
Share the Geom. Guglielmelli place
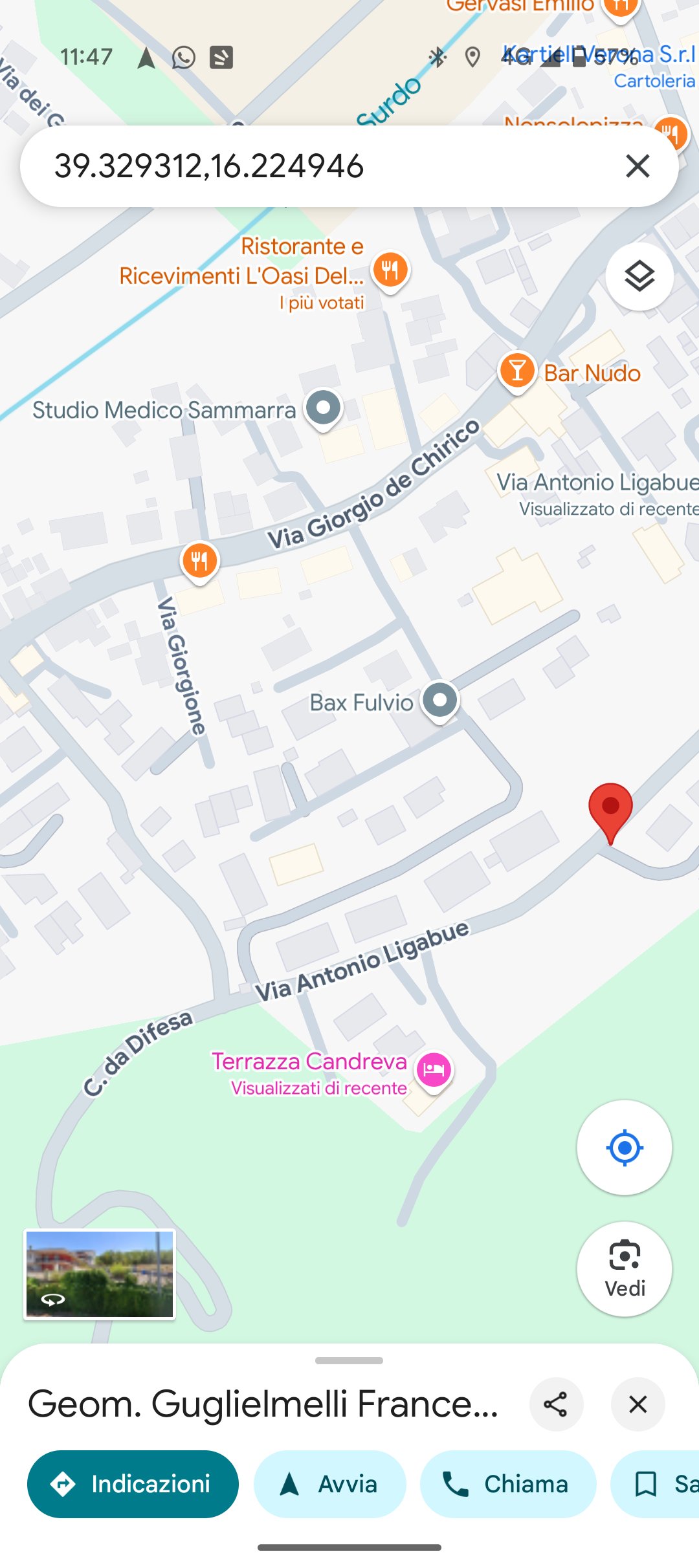(x=556, y=1404)
